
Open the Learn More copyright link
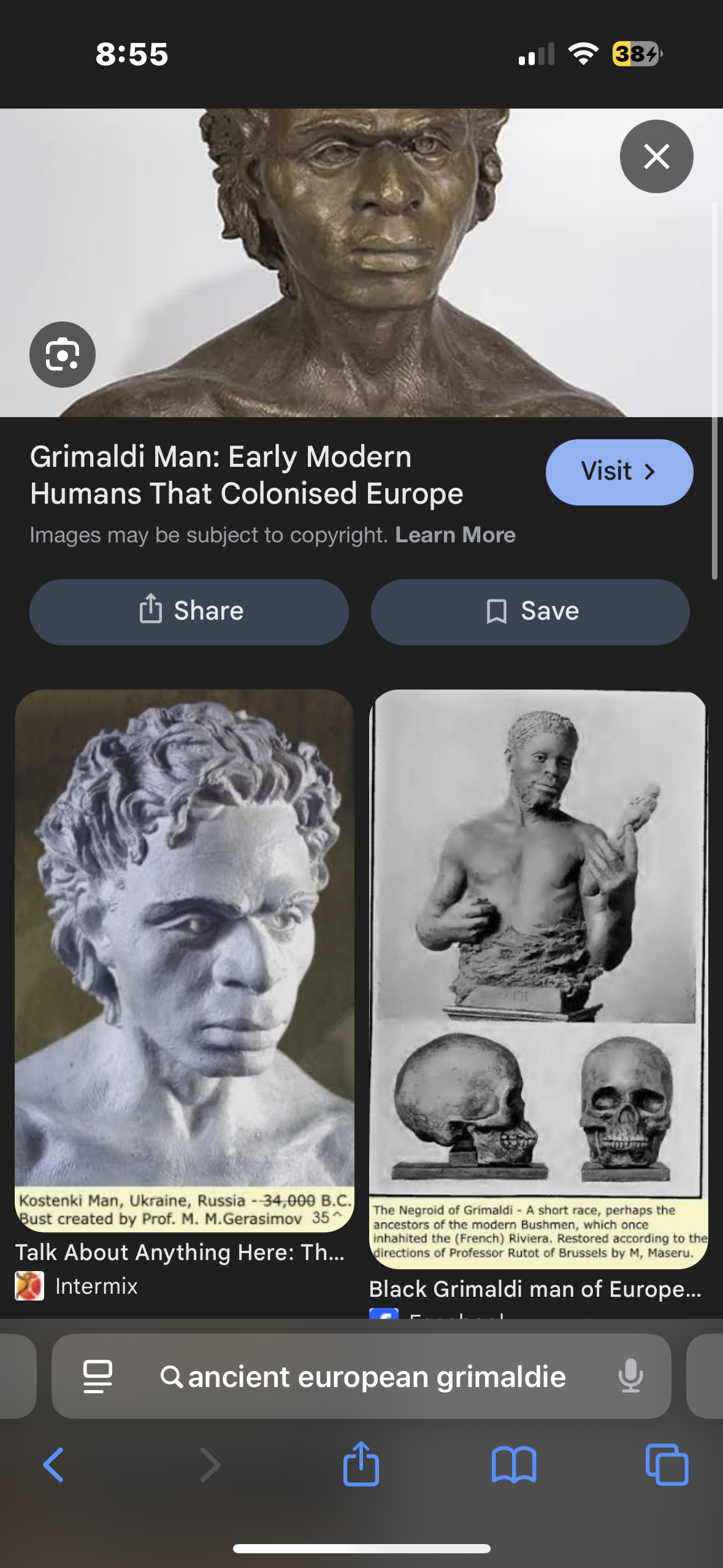(x=455, y=535)
